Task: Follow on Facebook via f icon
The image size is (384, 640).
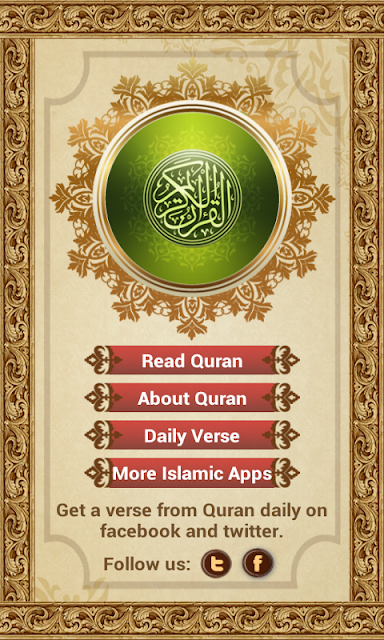Action: [257, 564]
